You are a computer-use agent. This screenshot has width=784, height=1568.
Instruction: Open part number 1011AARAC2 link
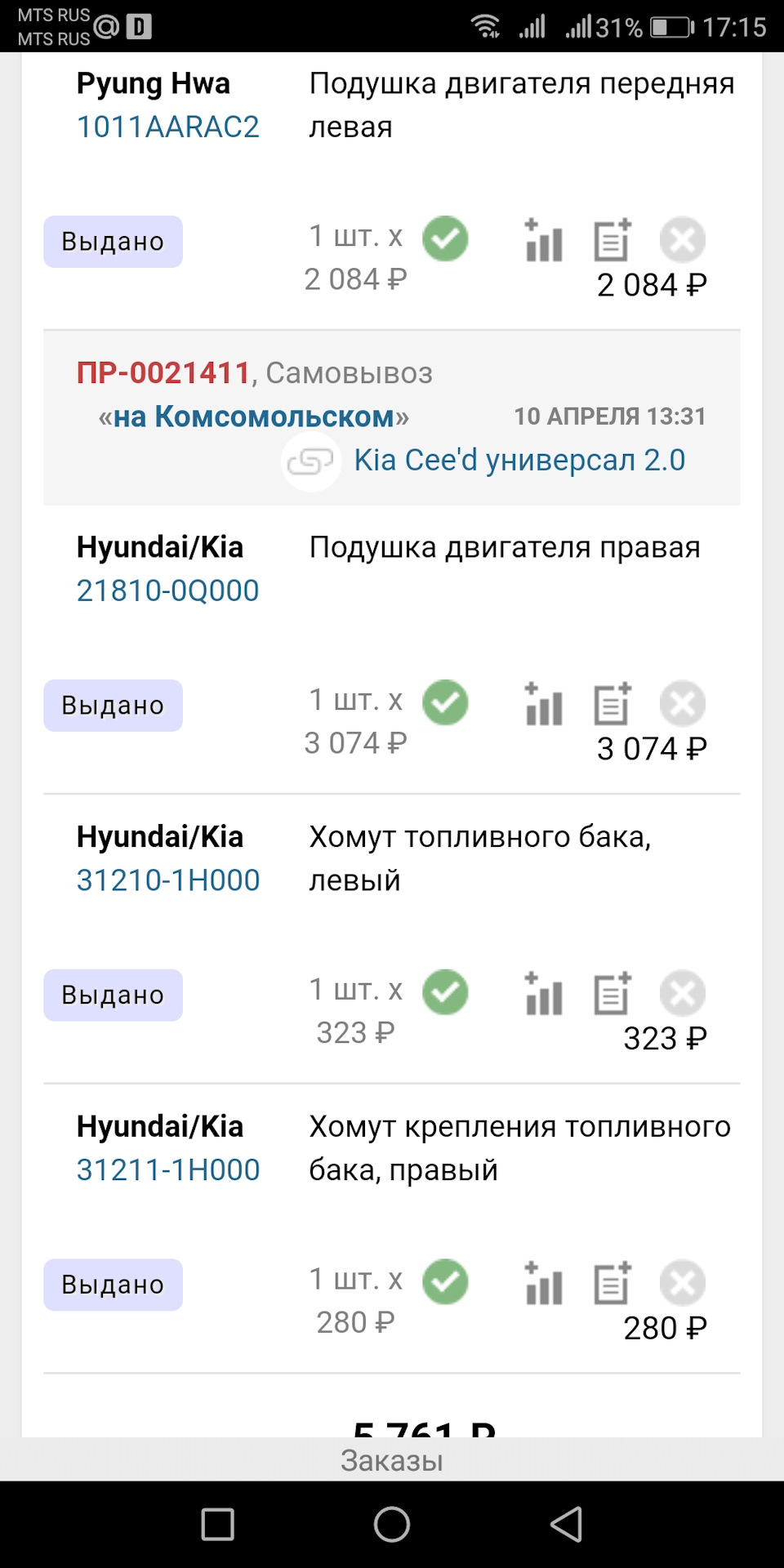[x=167, y=127]
